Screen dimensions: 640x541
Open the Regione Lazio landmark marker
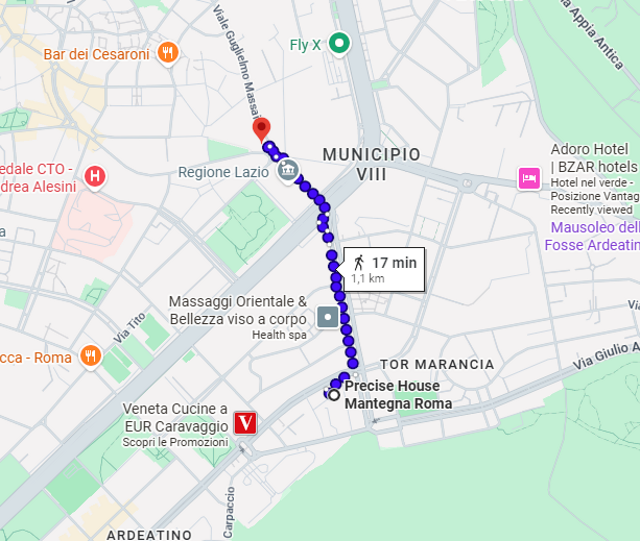287,172
